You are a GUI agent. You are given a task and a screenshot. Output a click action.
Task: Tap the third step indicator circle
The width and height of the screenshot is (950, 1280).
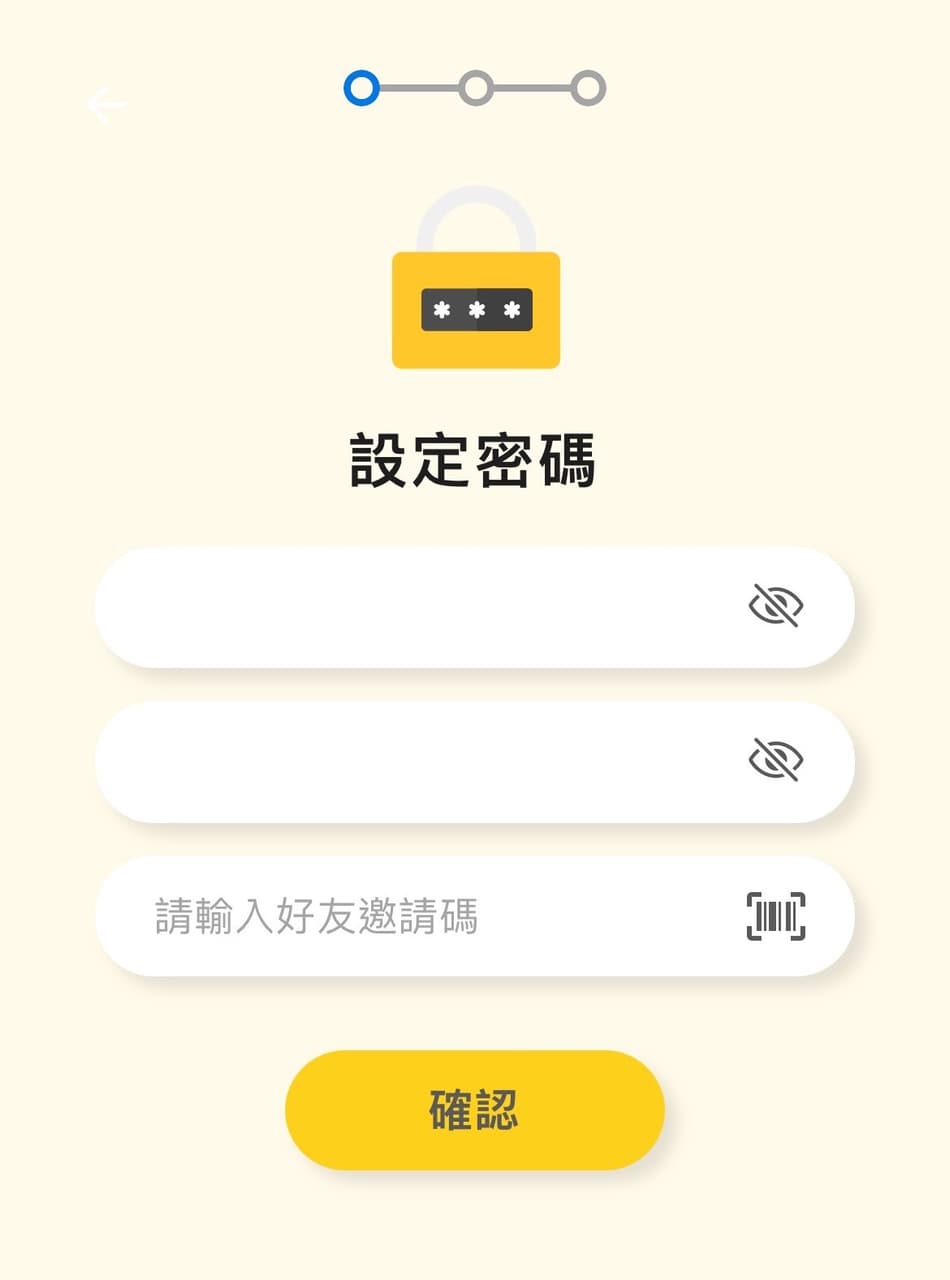(x=589, y=88)
